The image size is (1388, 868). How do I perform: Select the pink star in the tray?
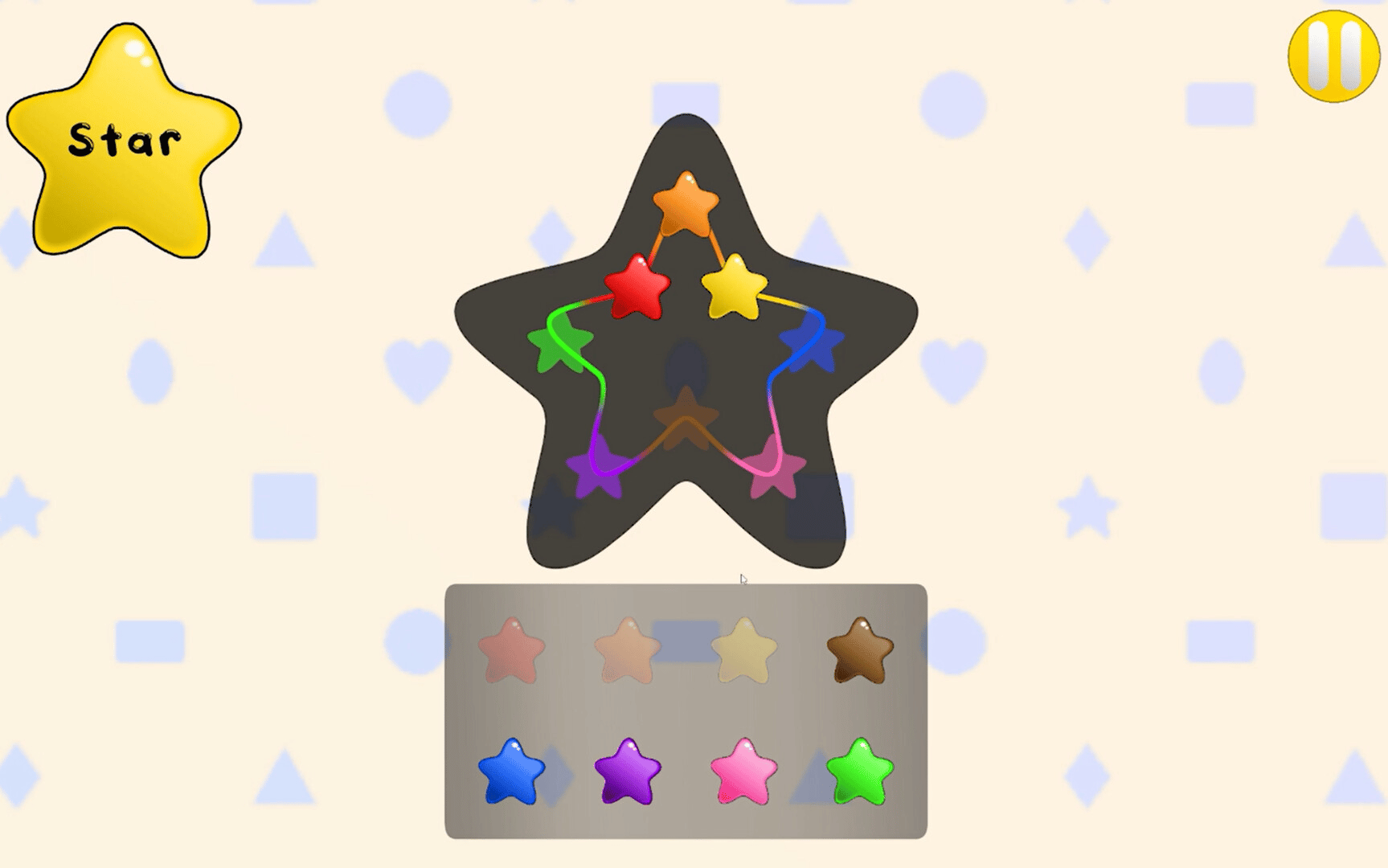[743, 773]
